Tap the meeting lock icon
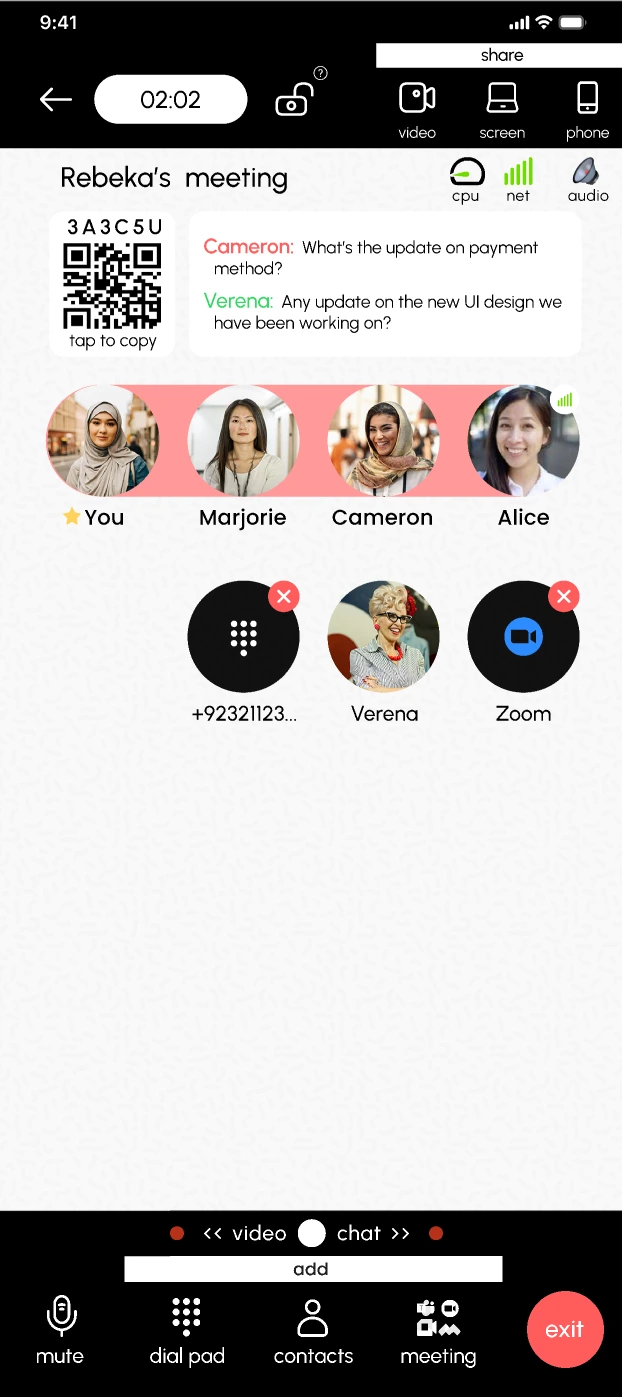Image resolution: width=622 pixels, height=1397 pixels. [x=294, y=100]
